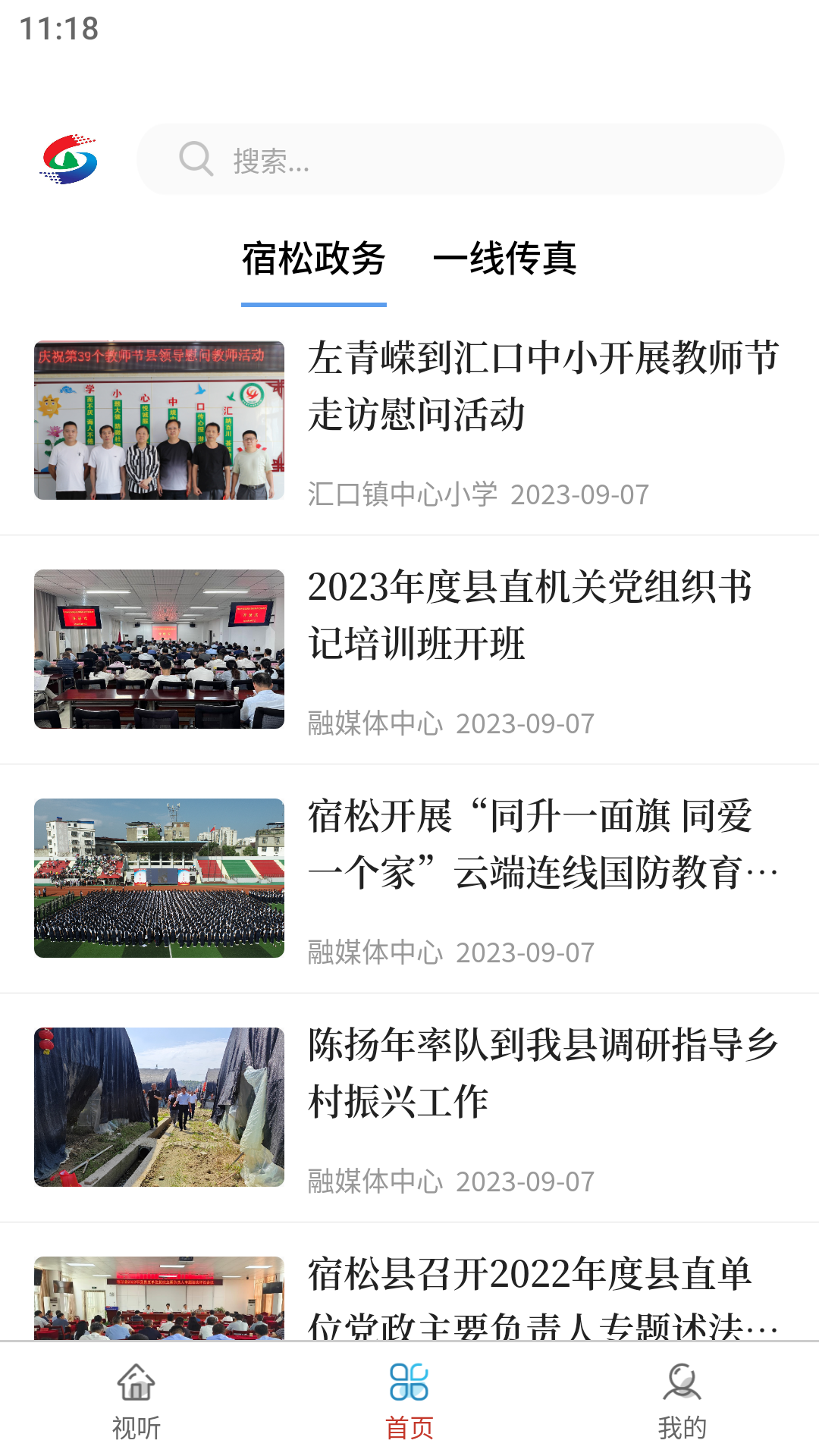Tap the 首页 bottom tab
Viewport: 819px width, 1456px height.
tap(409, 1400)
